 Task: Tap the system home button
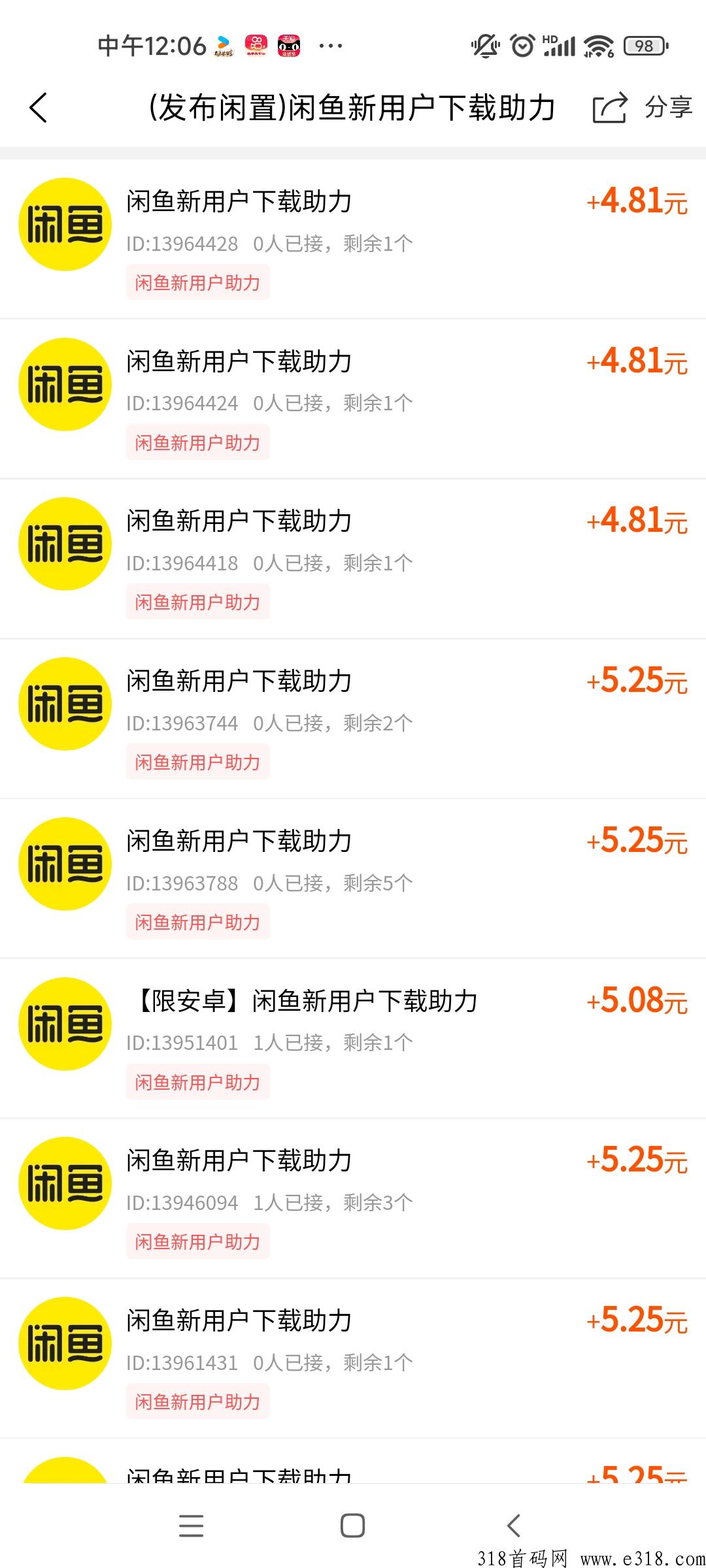point(353,1526)
